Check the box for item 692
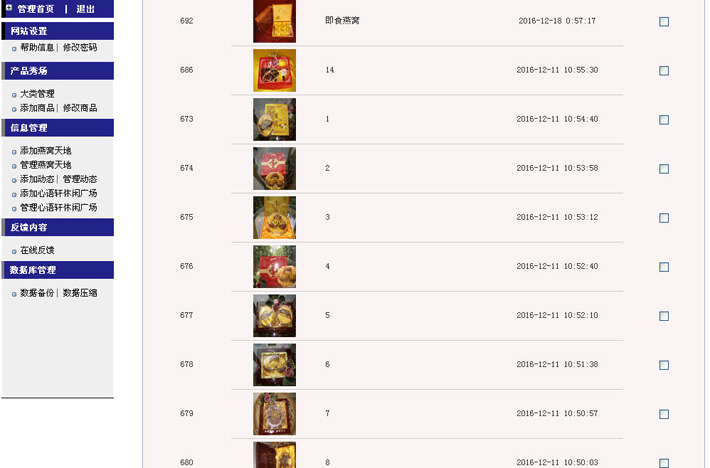Image resolution: width=710 pixels, height=468 pixels. point(664,22)
